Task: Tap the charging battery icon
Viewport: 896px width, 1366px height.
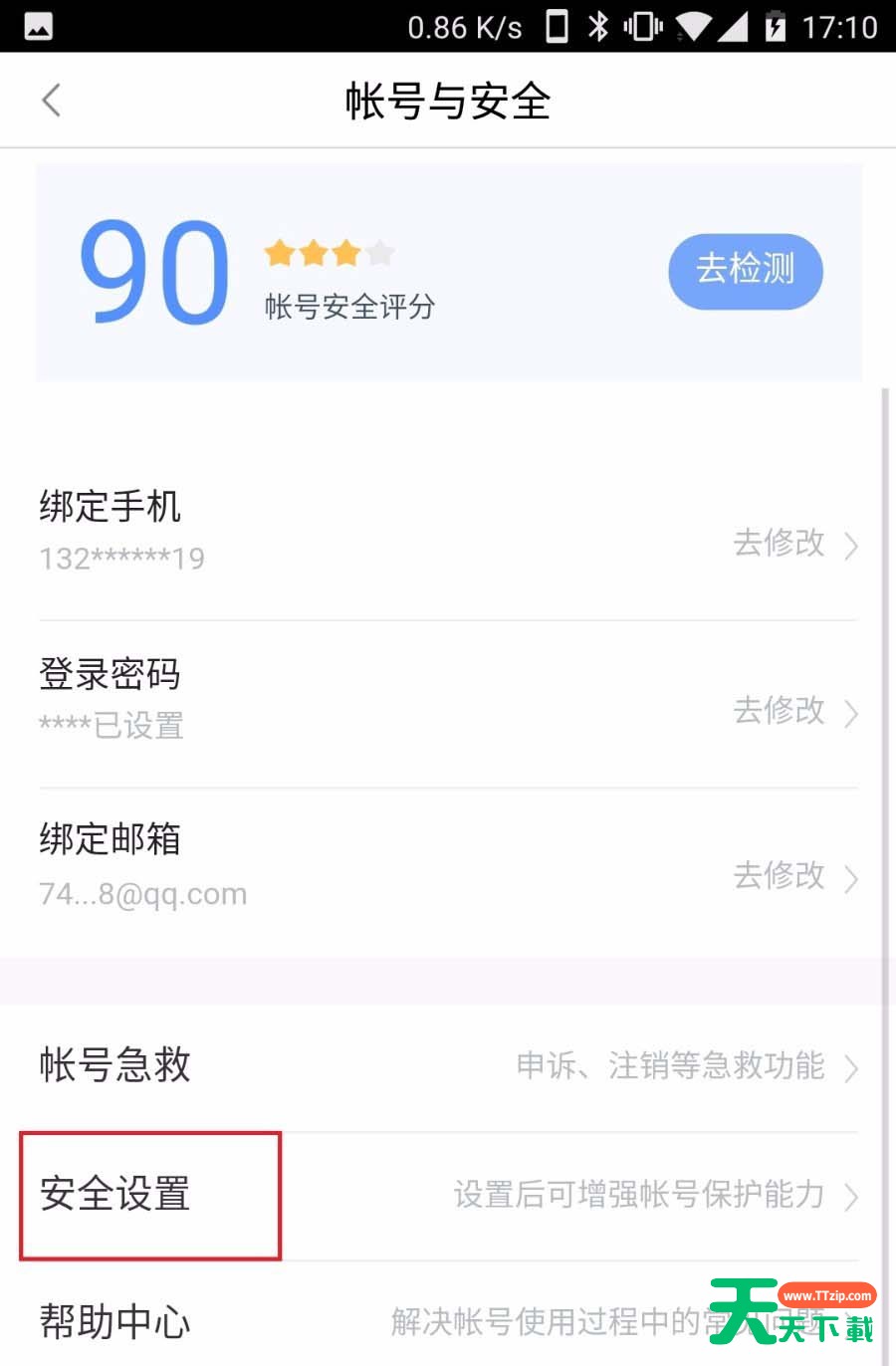Action: pyautogui.click(x=776, y=27)
